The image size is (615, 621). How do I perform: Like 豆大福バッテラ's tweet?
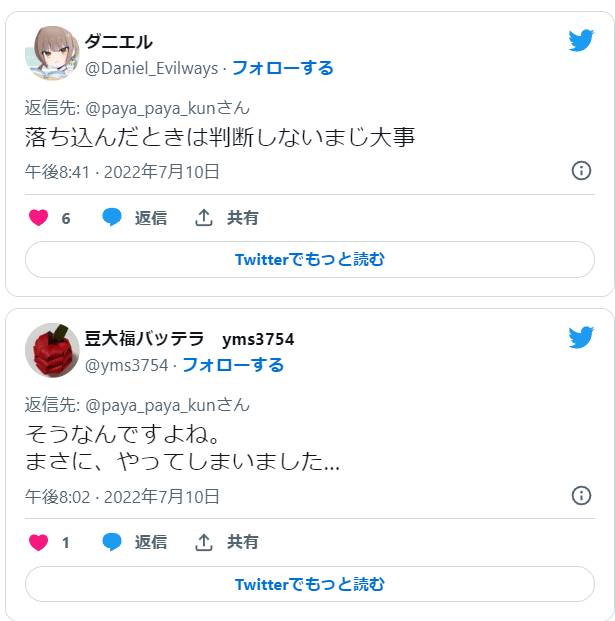(x=39, y=543)
